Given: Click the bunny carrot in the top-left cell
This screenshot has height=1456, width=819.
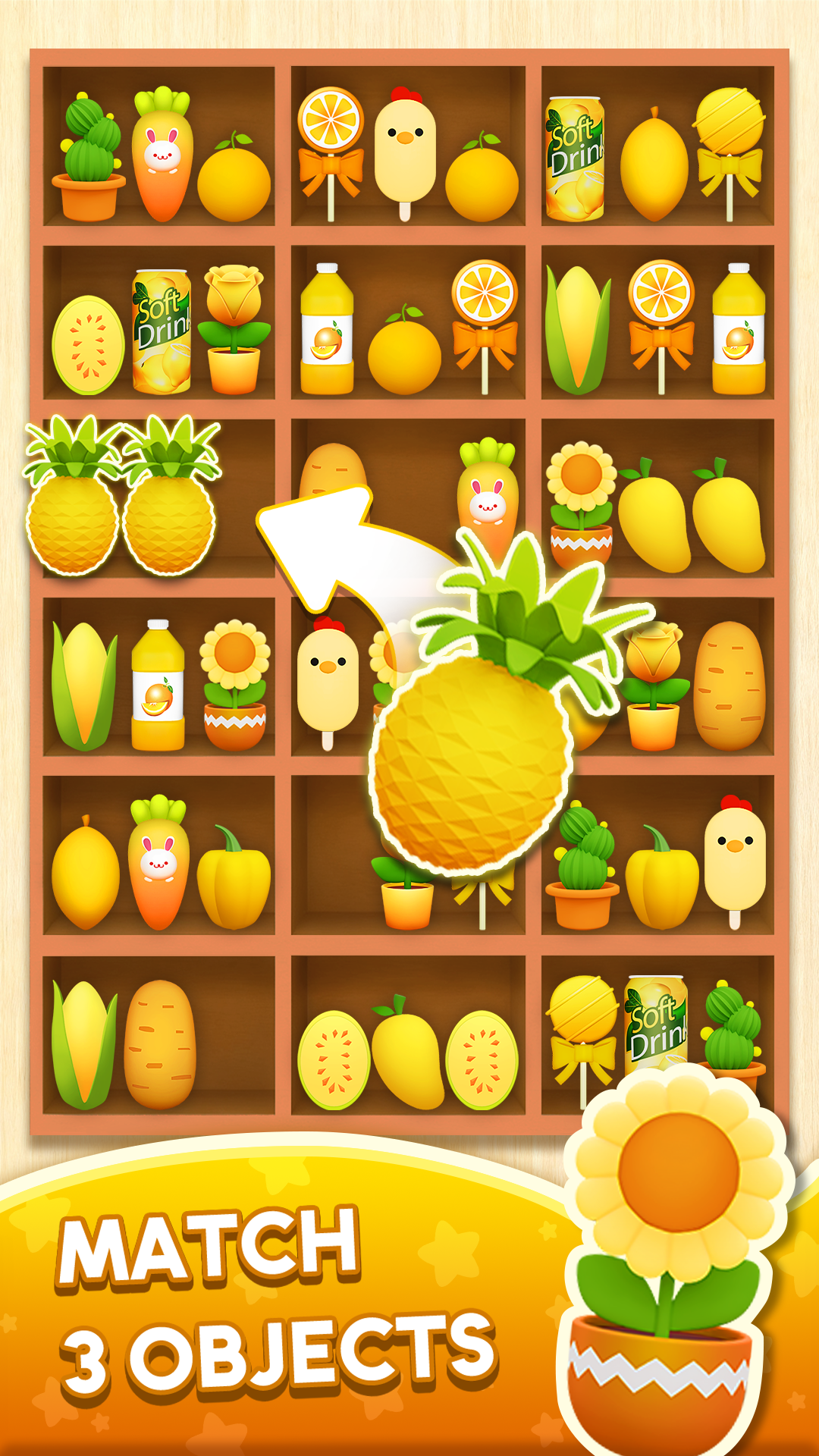Looking at the screenshot, I should pos(161,152).
